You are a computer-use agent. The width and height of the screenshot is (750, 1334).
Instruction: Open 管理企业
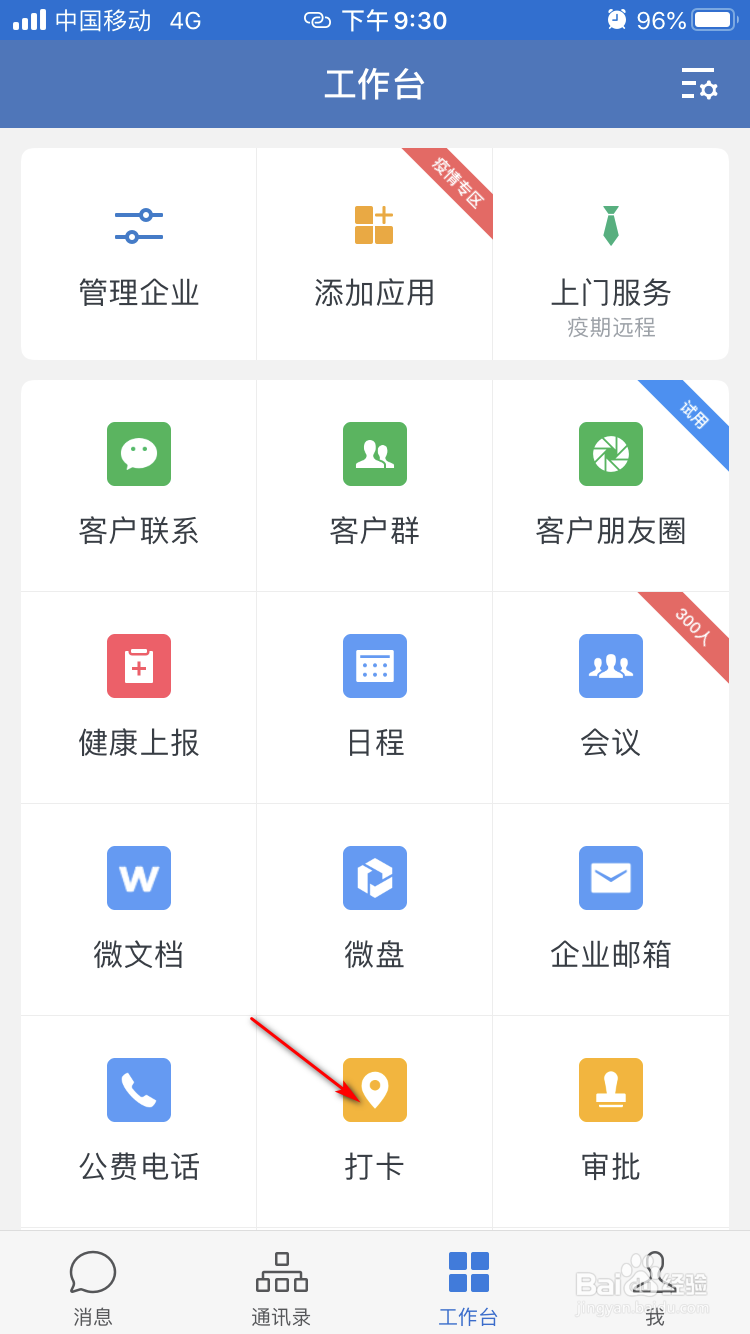tap(139, 254)
